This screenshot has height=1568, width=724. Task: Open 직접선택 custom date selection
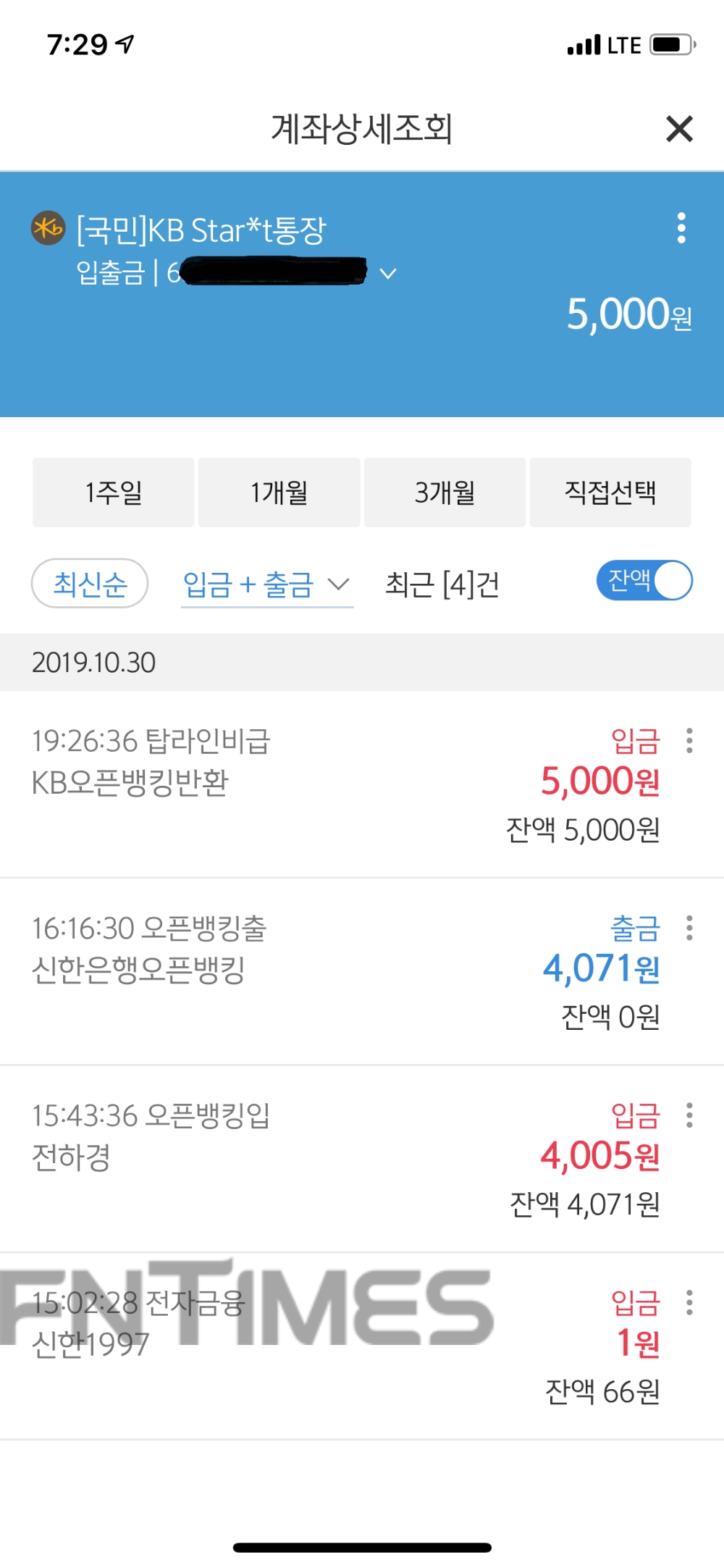point(610,492)
